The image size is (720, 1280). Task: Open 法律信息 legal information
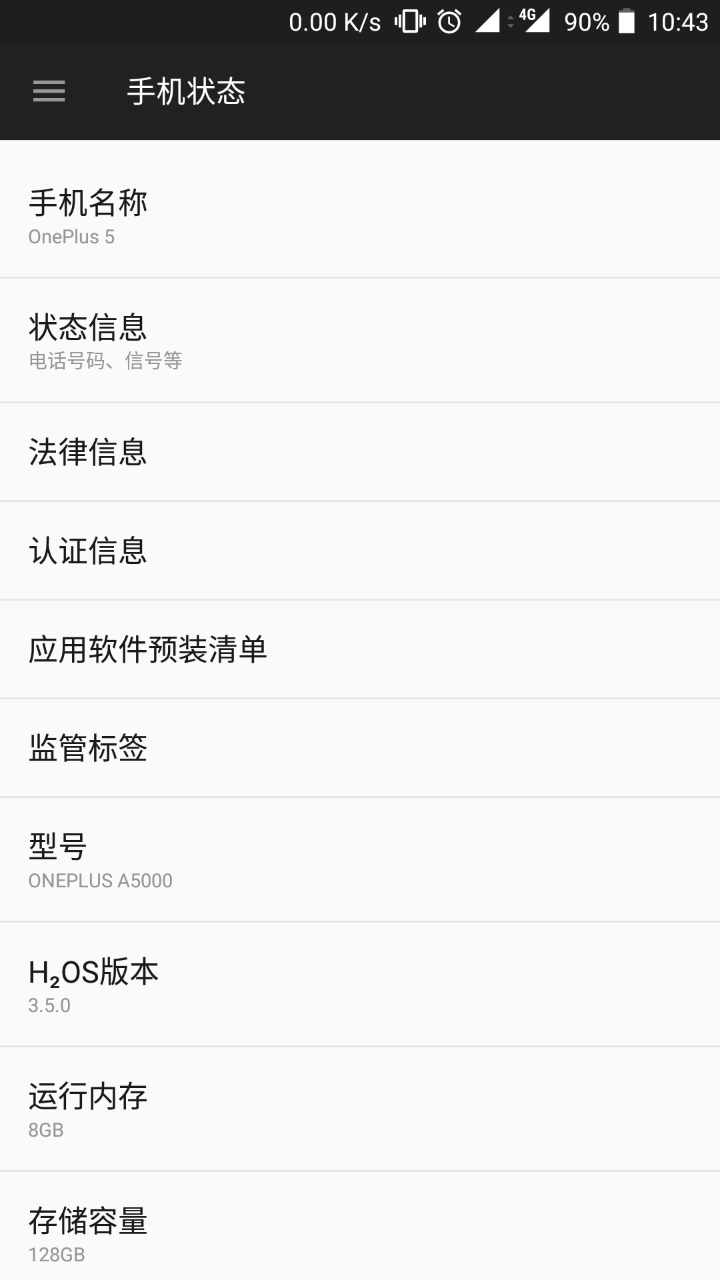[360, 452]
